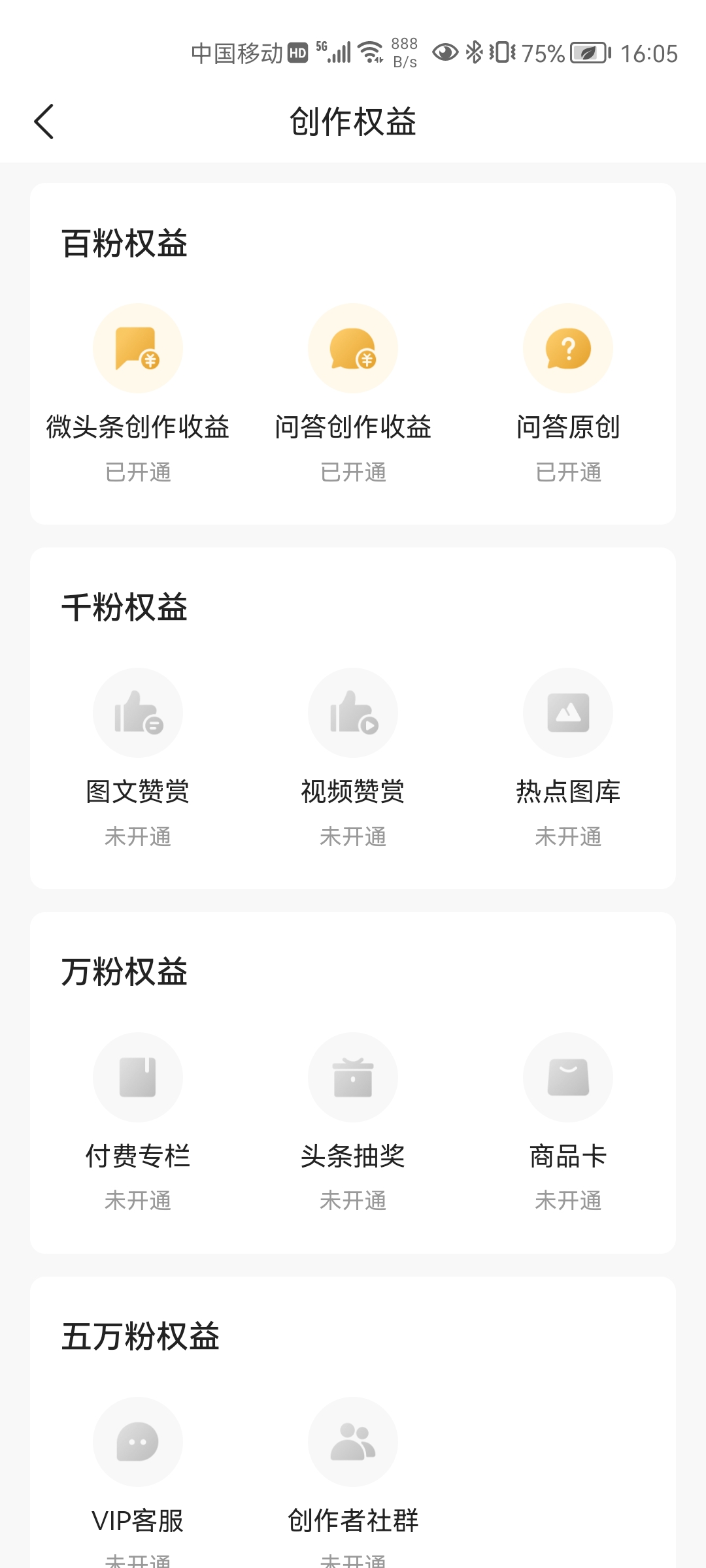This screenshot has height=1568, width=706.
Task: Tap the back arrow to return
Action: click(44, 122)
